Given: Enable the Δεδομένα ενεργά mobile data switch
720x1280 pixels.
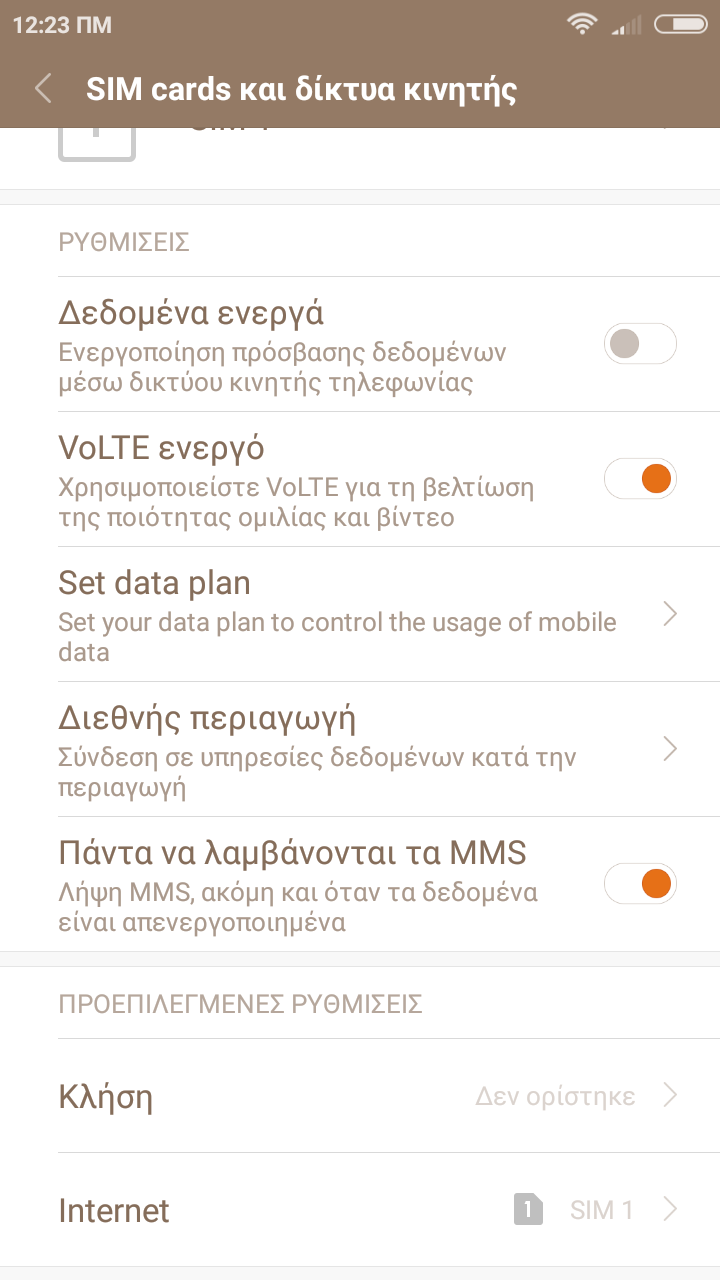Looking at the screenshot, I should (640, 344).
